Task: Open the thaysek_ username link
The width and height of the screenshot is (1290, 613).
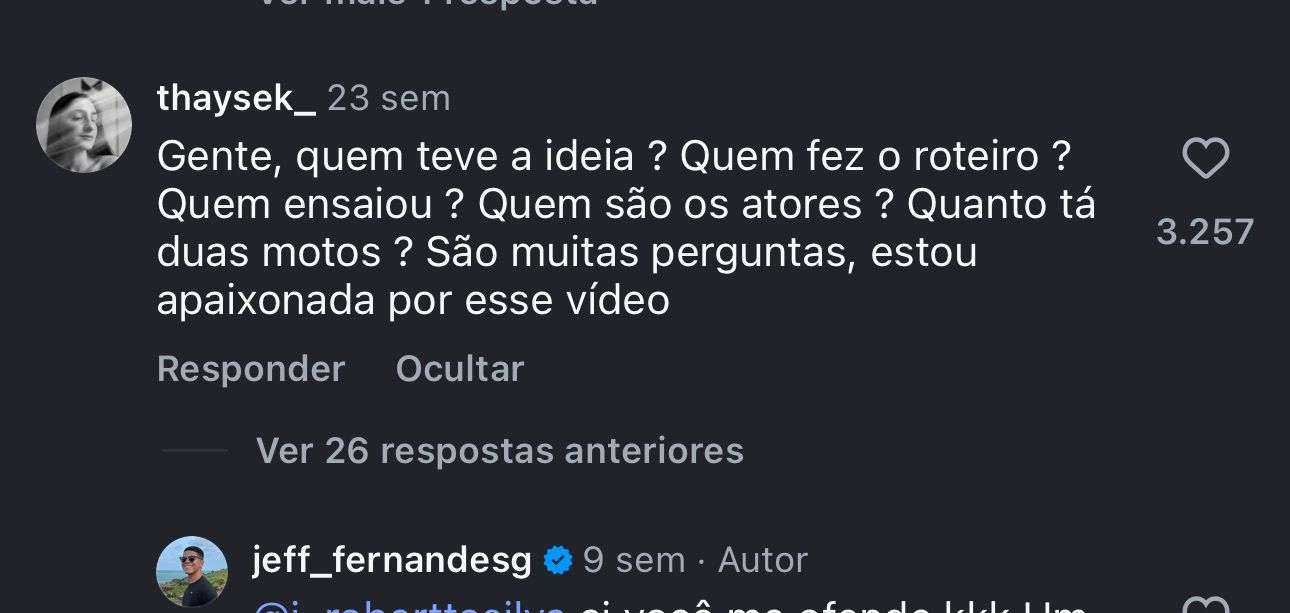Action: [236, 98]
